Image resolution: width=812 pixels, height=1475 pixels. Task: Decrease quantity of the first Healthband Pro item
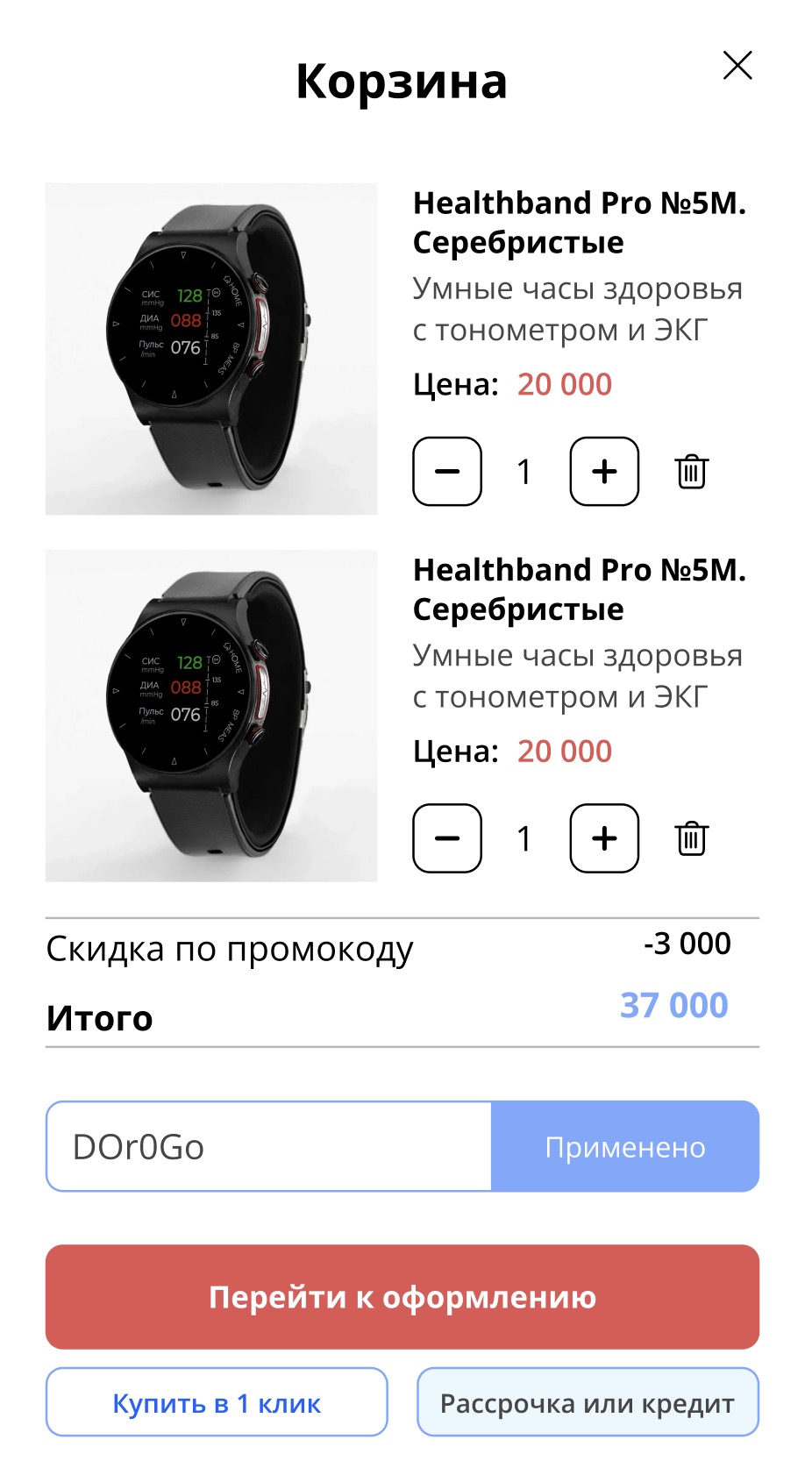click(x=447, y=472)
